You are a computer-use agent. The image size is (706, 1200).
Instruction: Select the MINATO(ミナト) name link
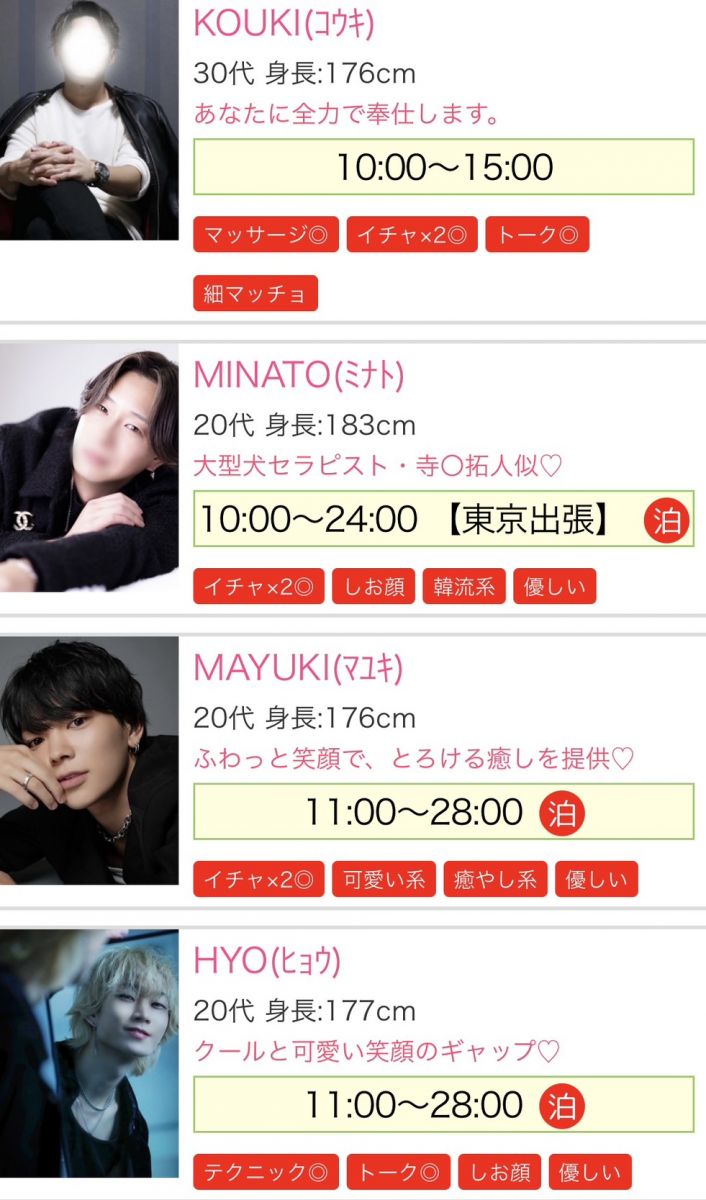pyautogui.click(x=298, y=375)
